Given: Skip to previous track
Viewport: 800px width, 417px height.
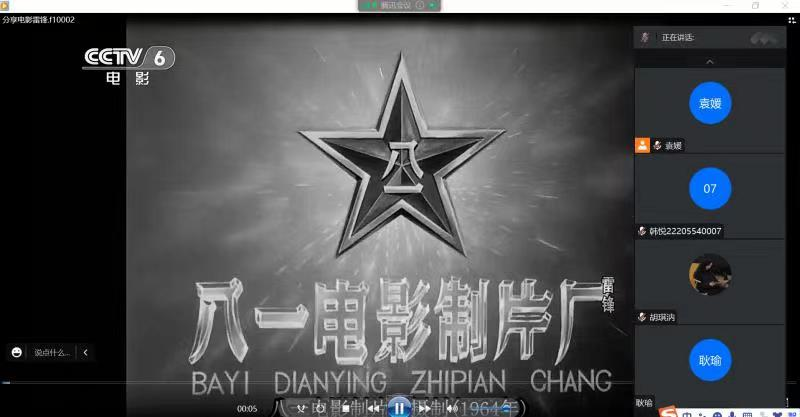Looking at the screenshot, I should pyautogui.click(x=374, y=408).
